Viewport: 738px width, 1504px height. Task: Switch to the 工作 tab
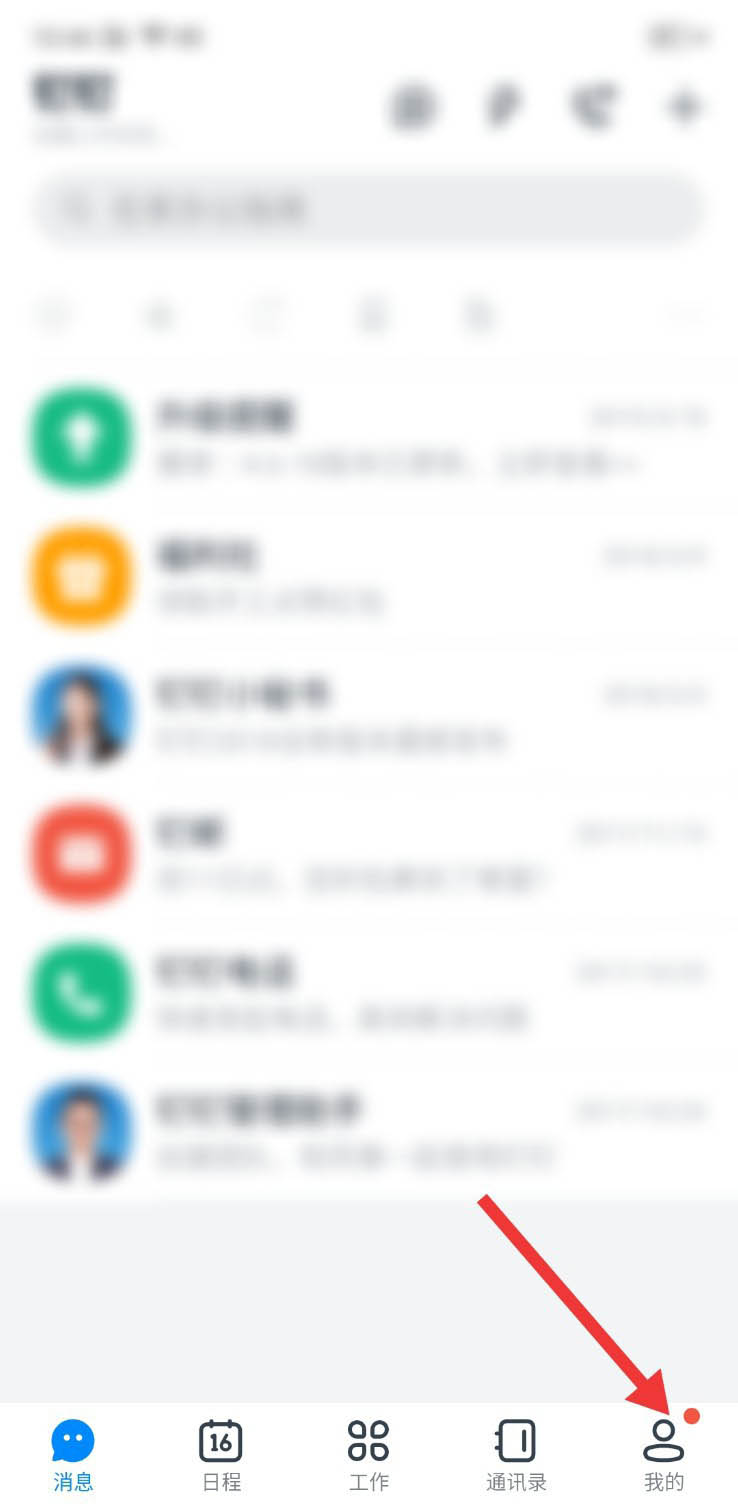368,1452
